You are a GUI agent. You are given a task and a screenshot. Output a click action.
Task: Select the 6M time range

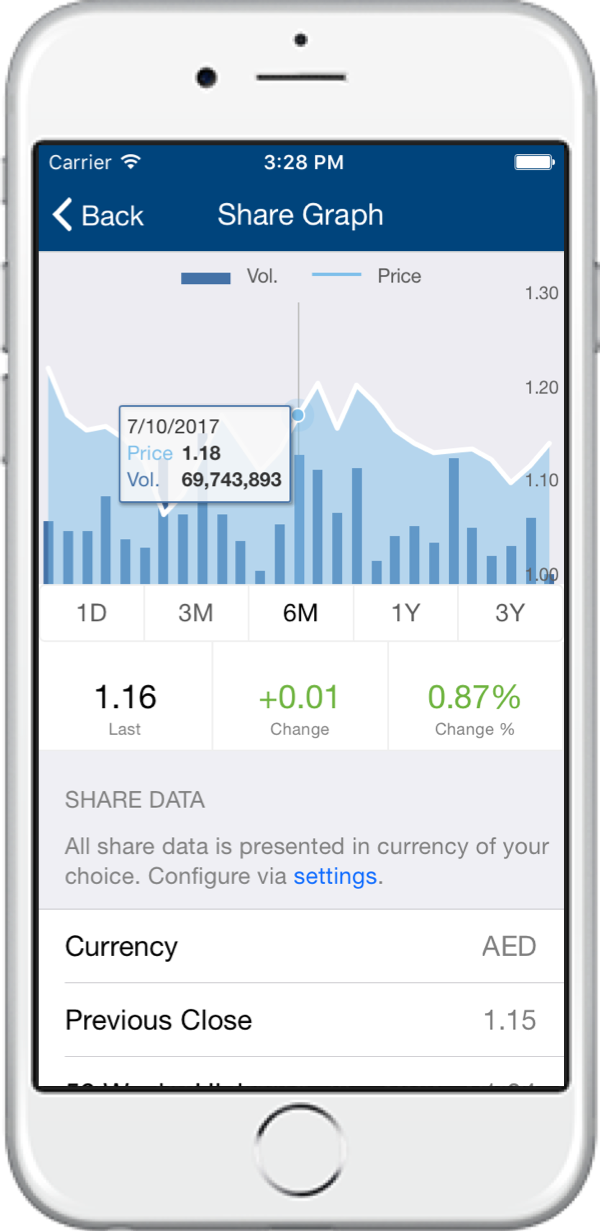pyautogui.click(x=300, y=613)
